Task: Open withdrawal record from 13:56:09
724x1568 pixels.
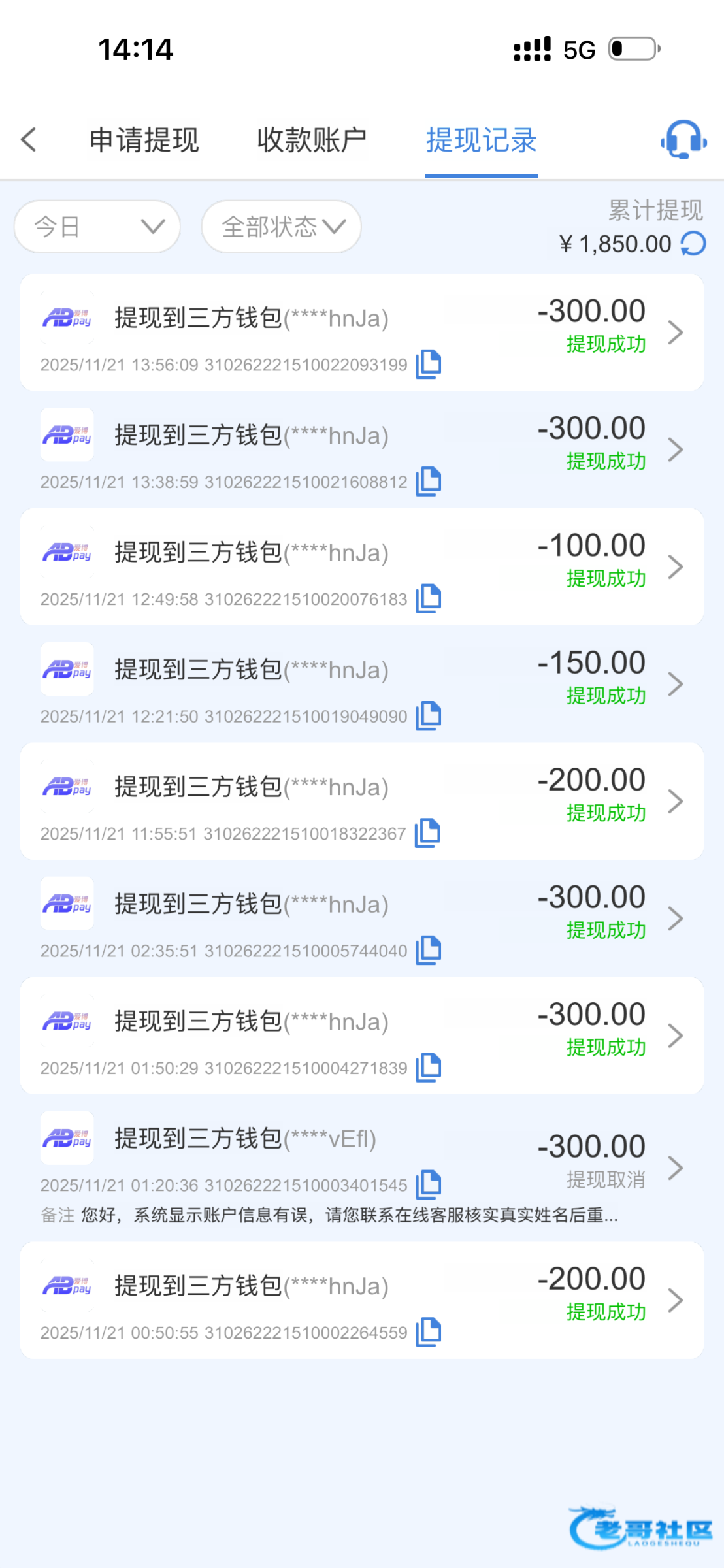Action: point(676,333)
